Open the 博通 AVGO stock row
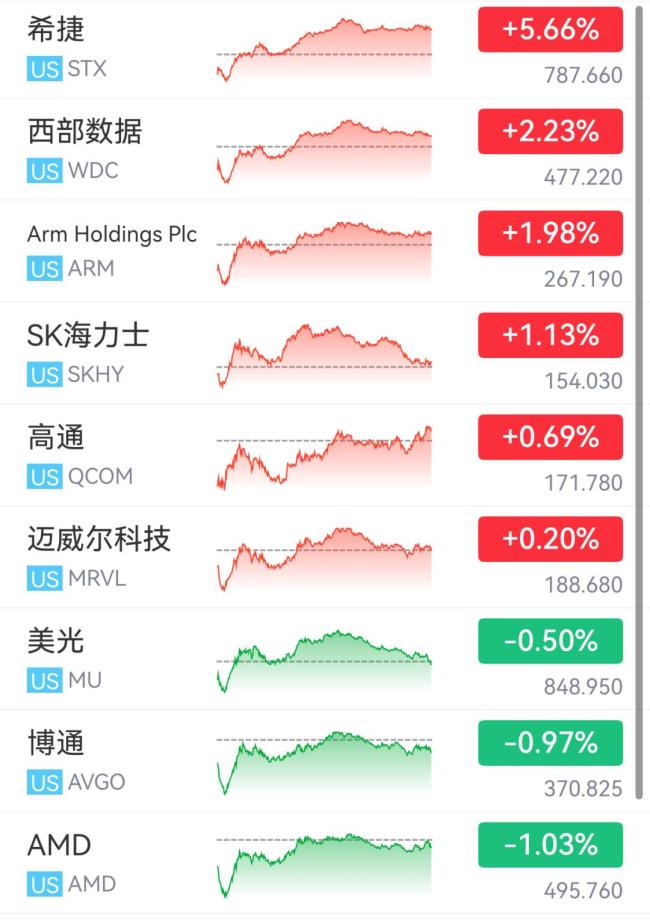The image size is (650, 921). [x=317, y=761]
